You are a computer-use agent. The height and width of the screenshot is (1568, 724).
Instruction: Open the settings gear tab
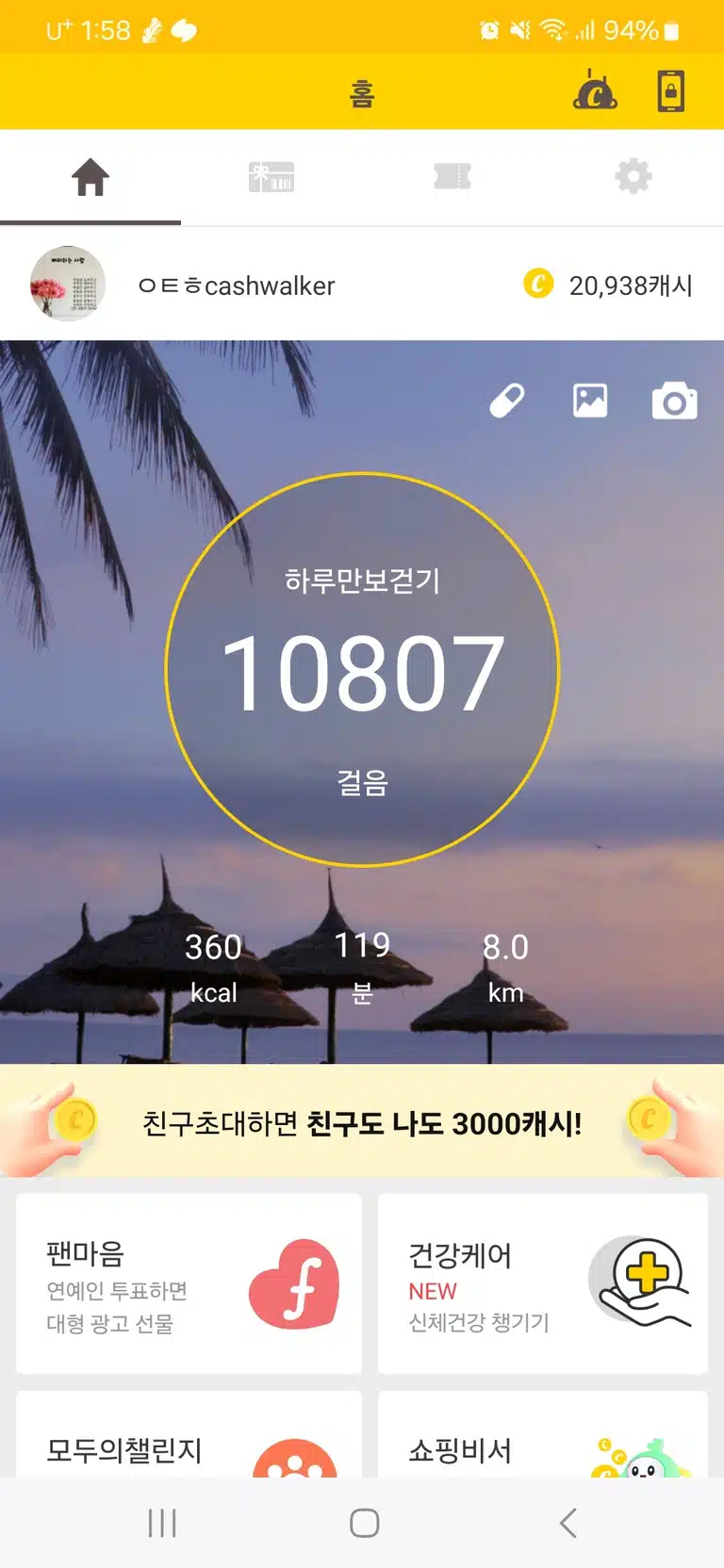click(x=633, y=177)
